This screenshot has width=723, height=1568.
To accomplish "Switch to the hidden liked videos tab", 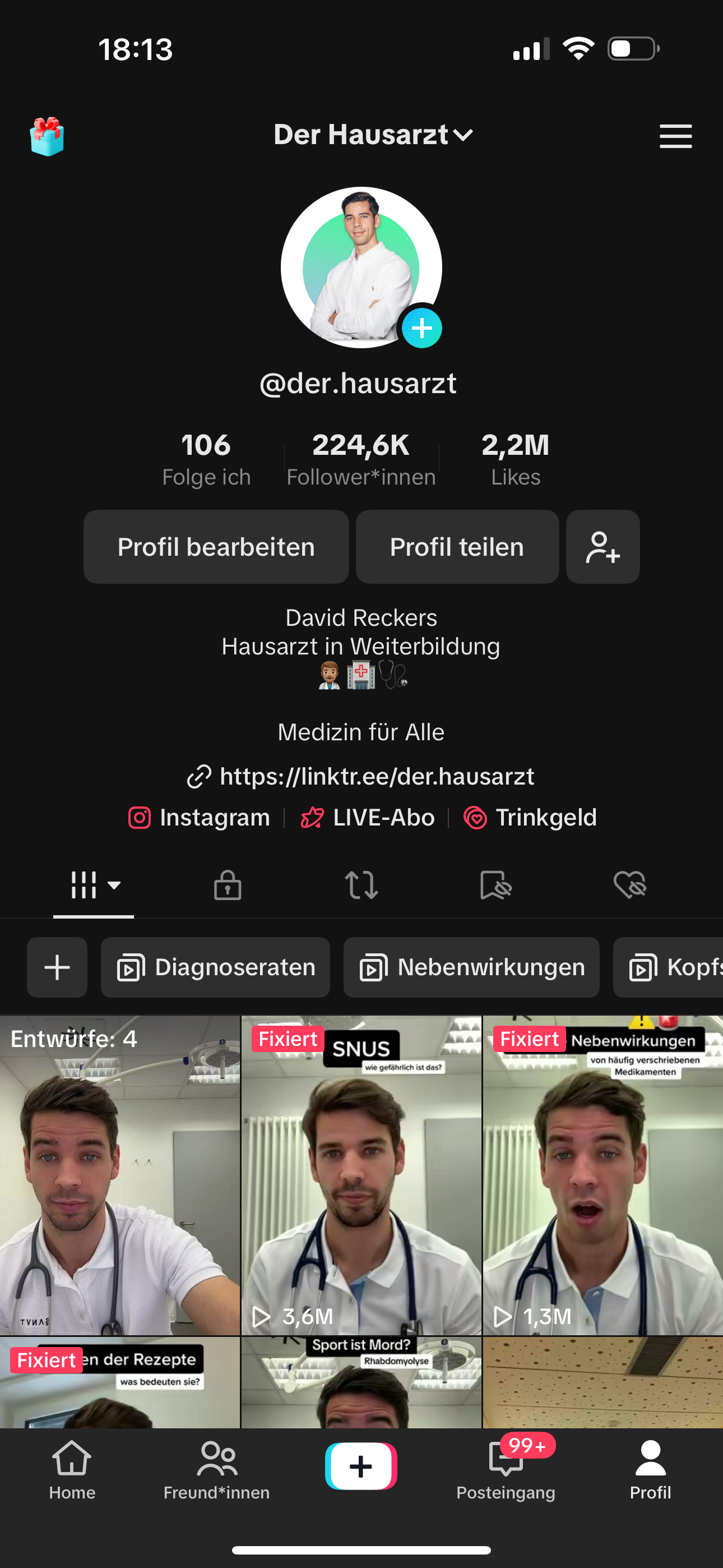I will tap(629, 884).
